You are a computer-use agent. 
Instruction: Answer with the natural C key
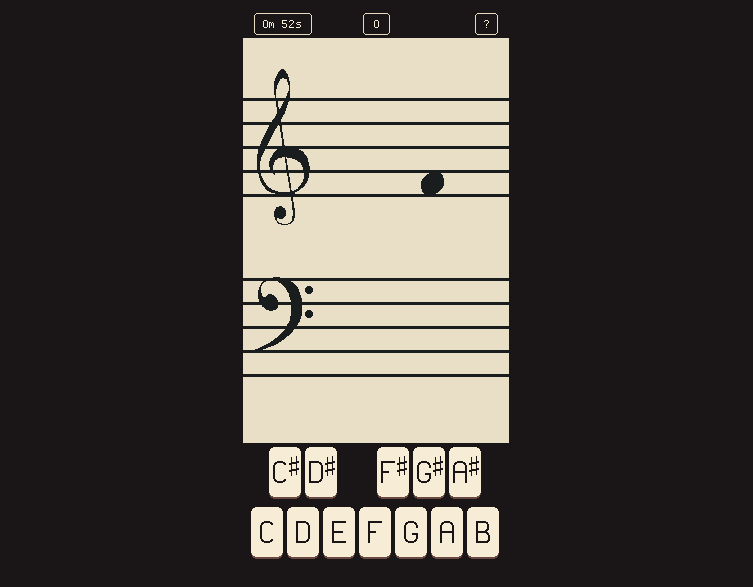click(266, 532)
